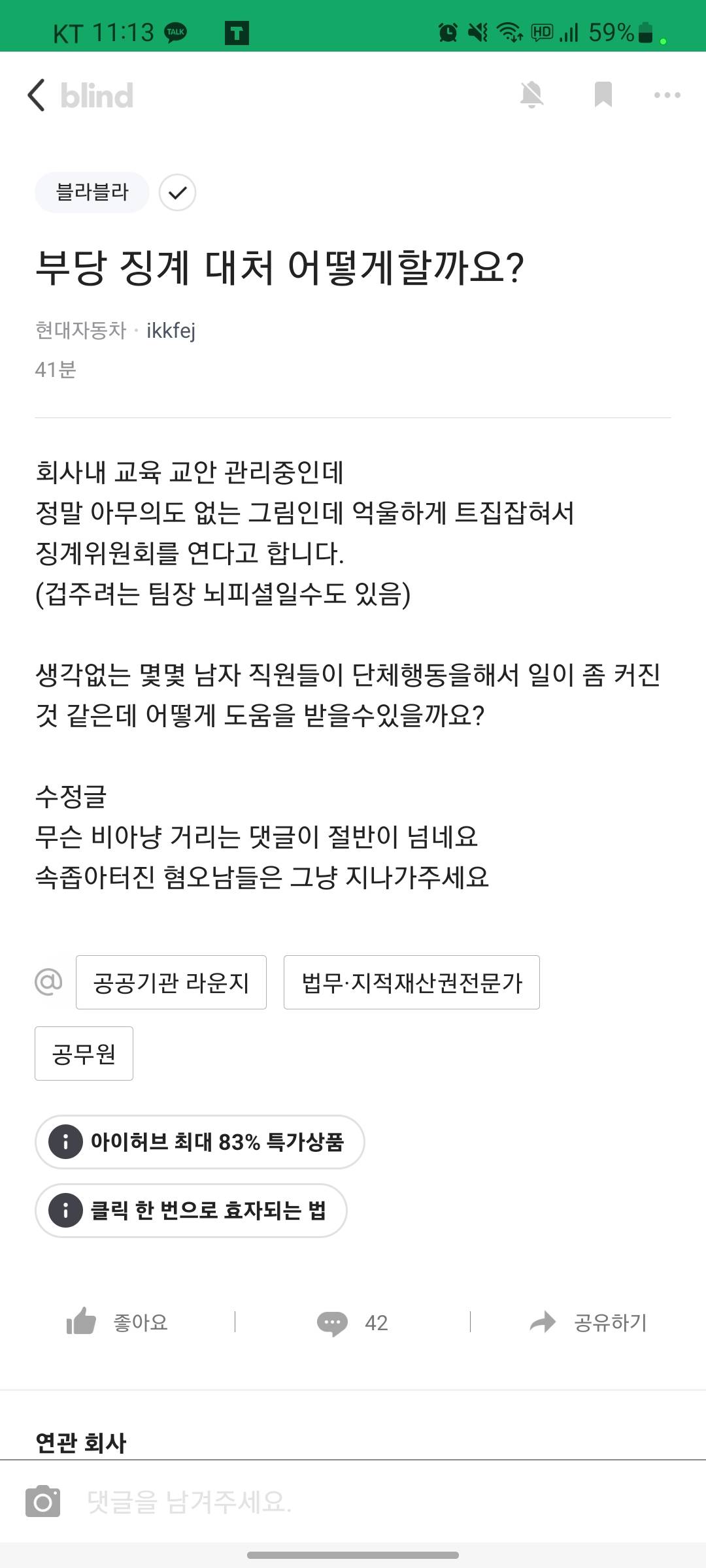Viewport: 706px width, 1568px height.
Task: Attach a photo with the camera icon
Action: click(x=43, y=1501)
